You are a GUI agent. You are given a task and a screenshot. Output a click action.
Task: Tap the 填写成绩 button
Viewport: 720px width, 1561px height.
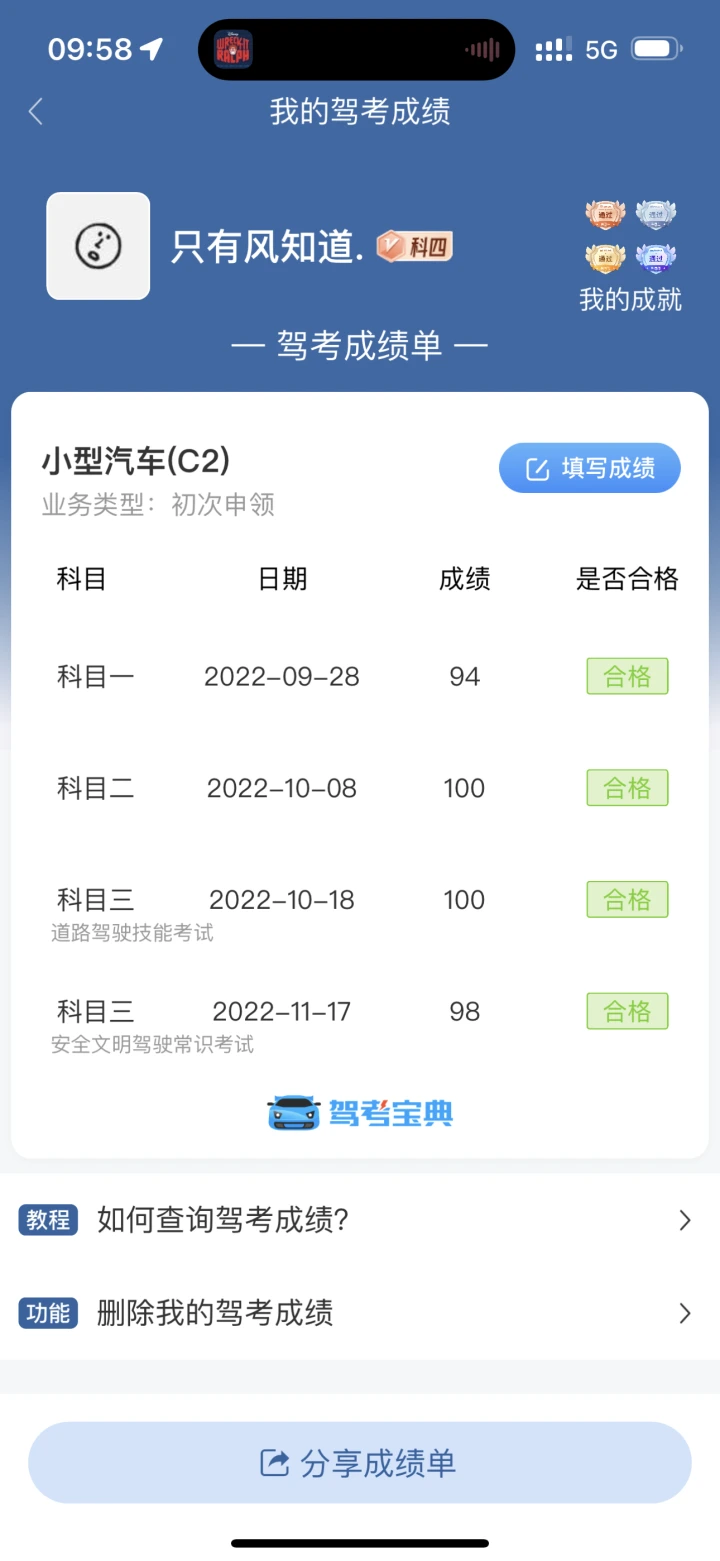tap(590, 468)
